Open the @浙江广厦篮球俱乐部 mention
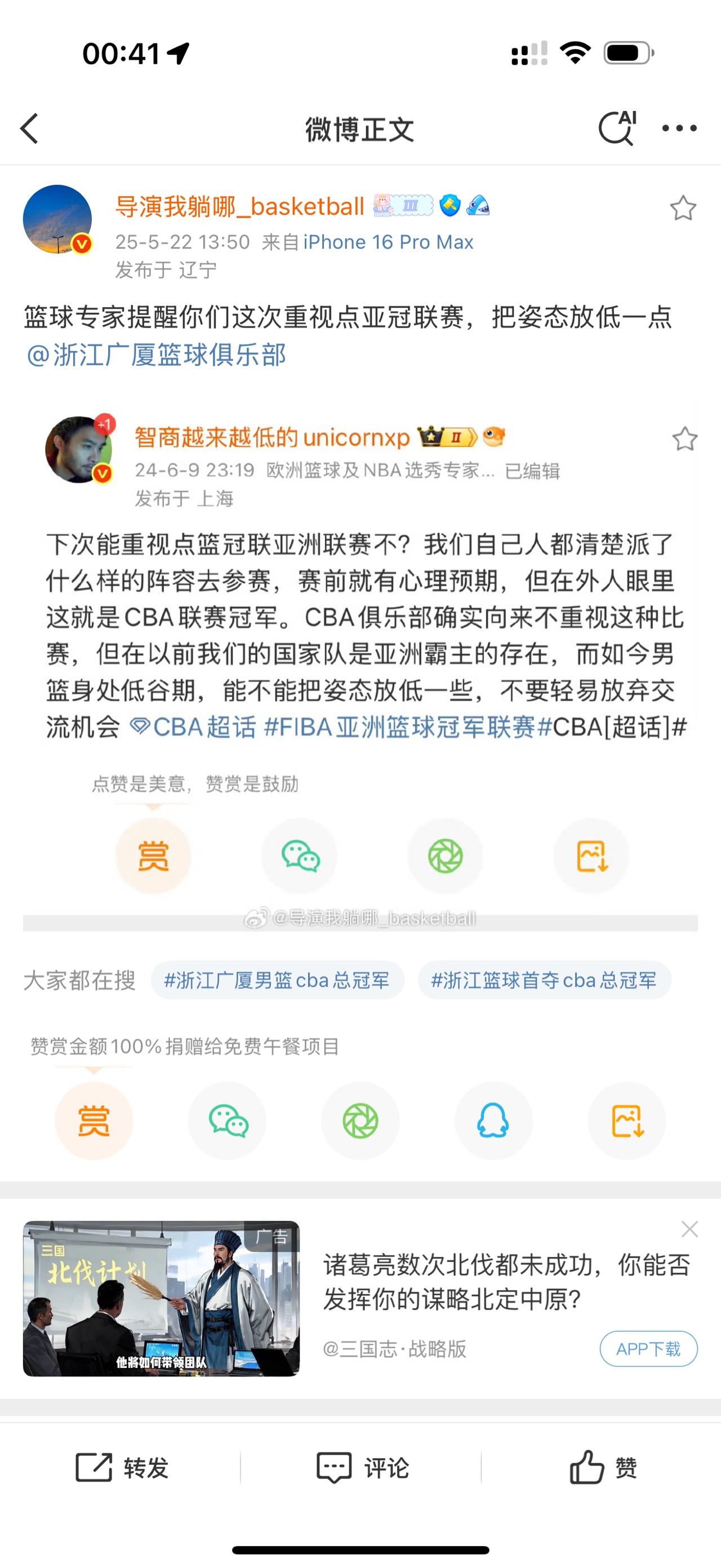The width and height of the screenshot is (721, 1568). click(157, 355)
